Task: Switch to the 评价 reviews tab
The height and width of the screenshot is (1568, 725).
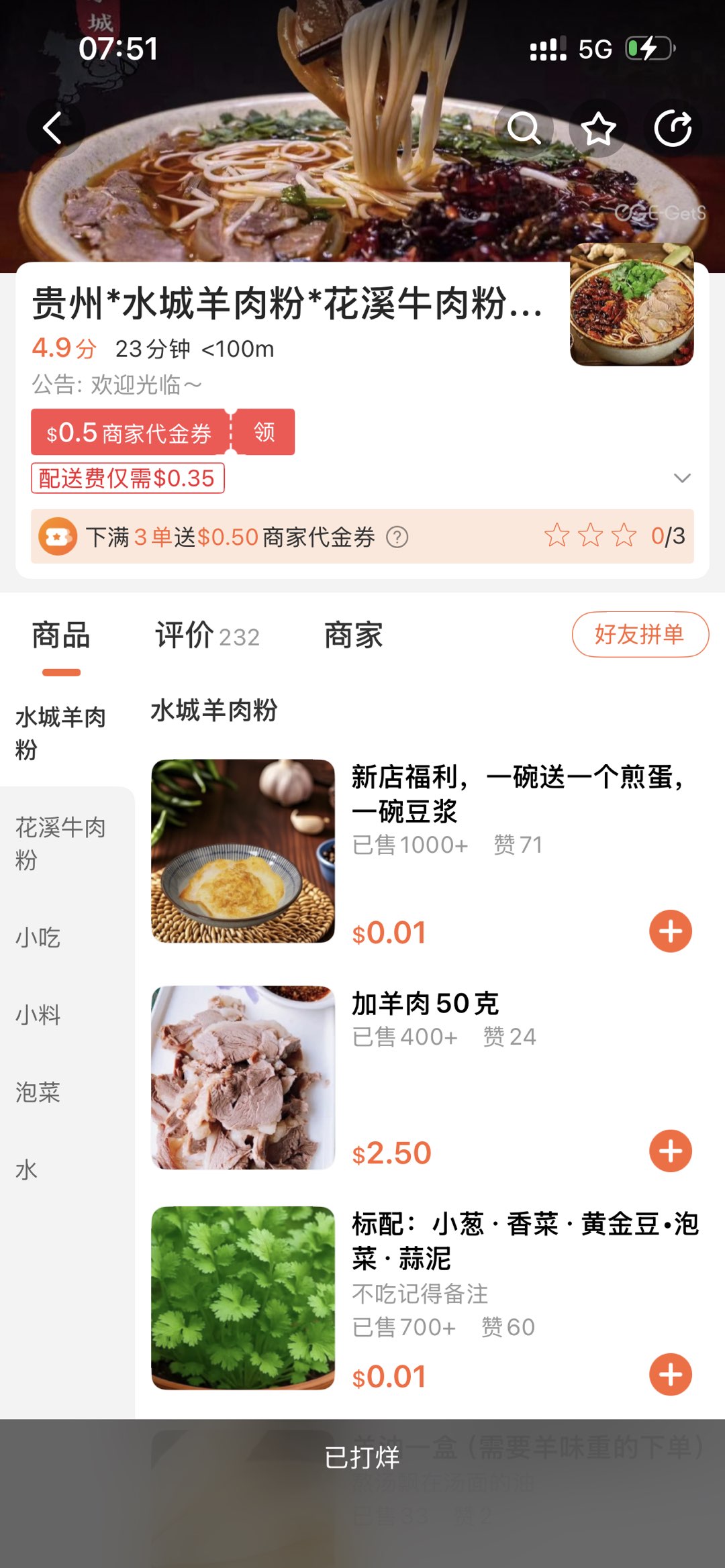Action: click(x=207, y=635)
